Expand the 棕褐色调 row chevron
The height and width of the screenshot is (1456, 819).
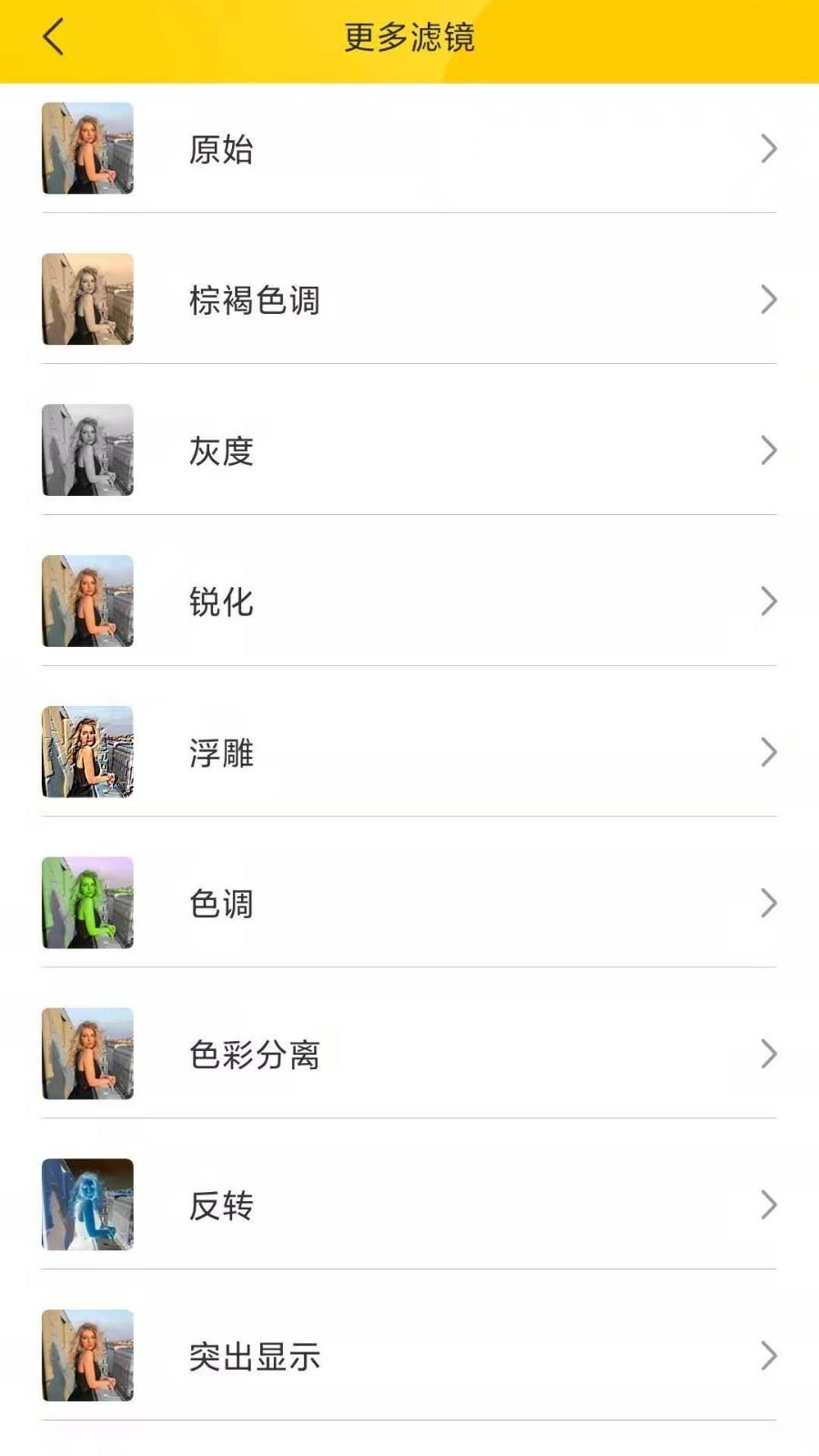pyautogui.click(x=769, y=299)
